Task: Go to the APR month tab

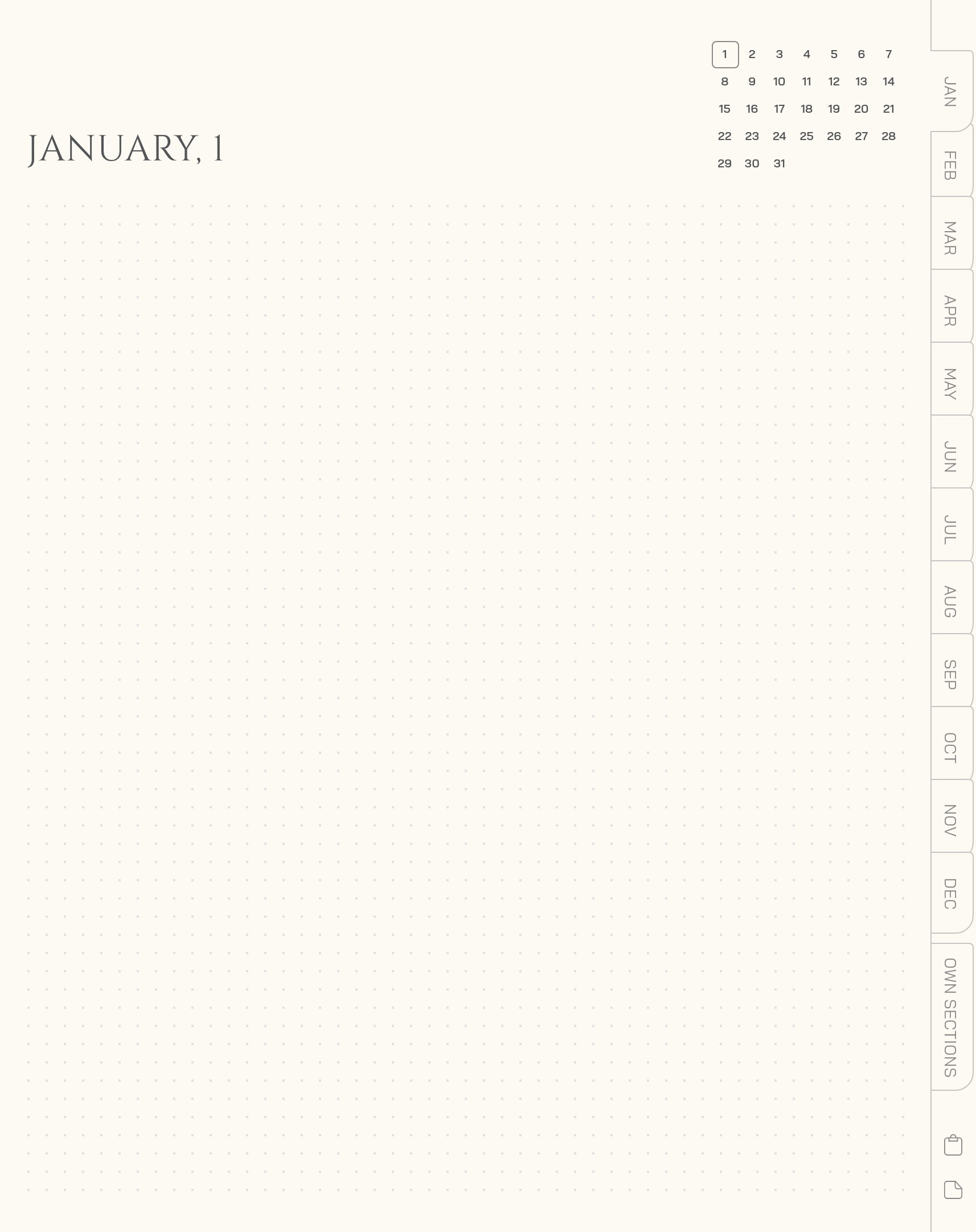Action: 950,310
